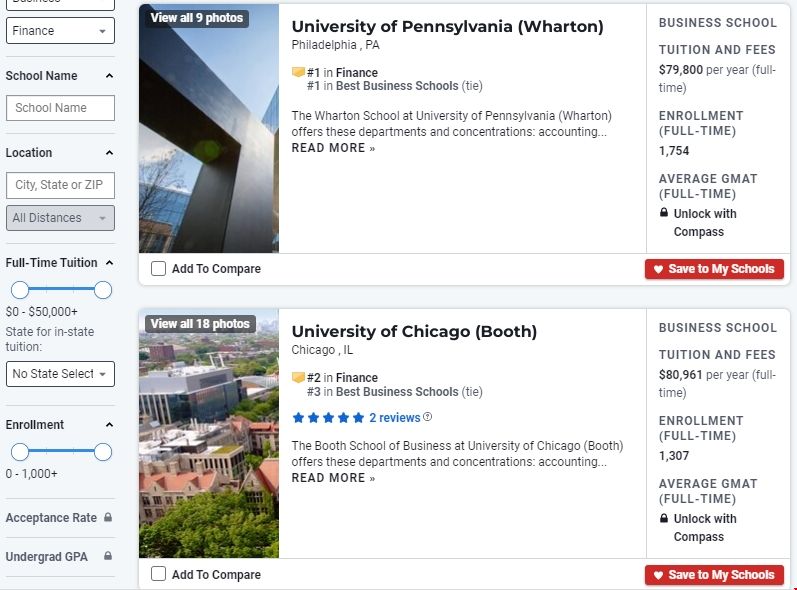Tap the School Name input field
This screenshot has width=797, height=590.
click(x=60, y=108)
